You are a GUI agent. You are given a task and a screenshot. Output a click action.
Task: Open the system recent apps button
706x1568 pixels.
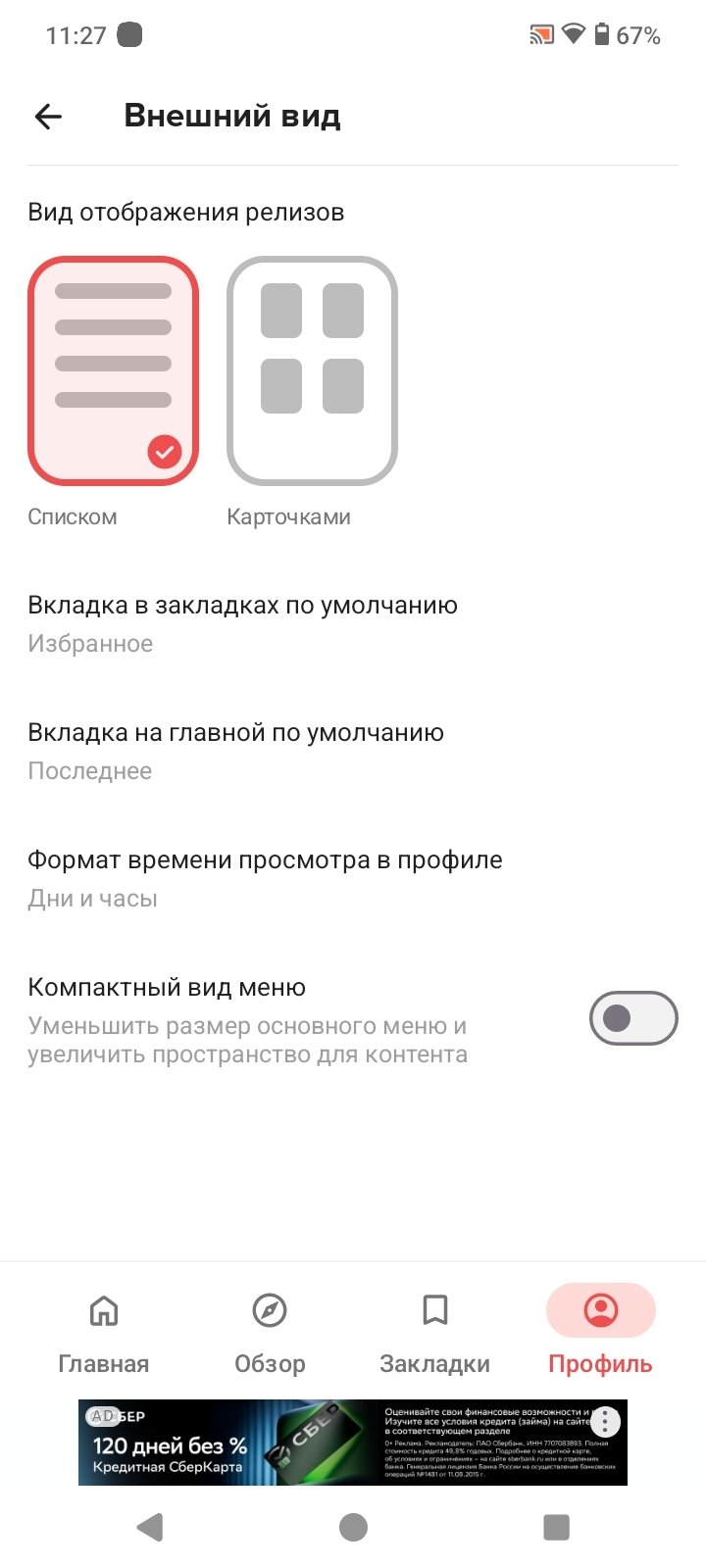click(x=556, y=1527)
